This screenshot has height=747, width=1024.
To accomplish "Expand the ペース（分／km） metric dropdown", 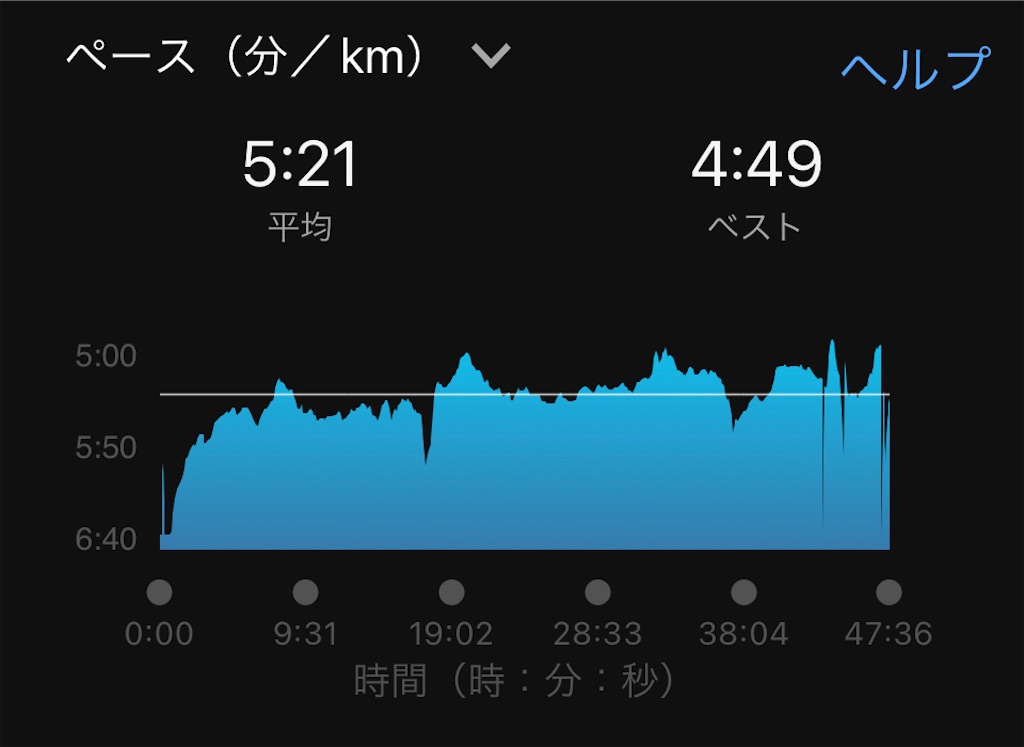I will click(x=490, y=56).
